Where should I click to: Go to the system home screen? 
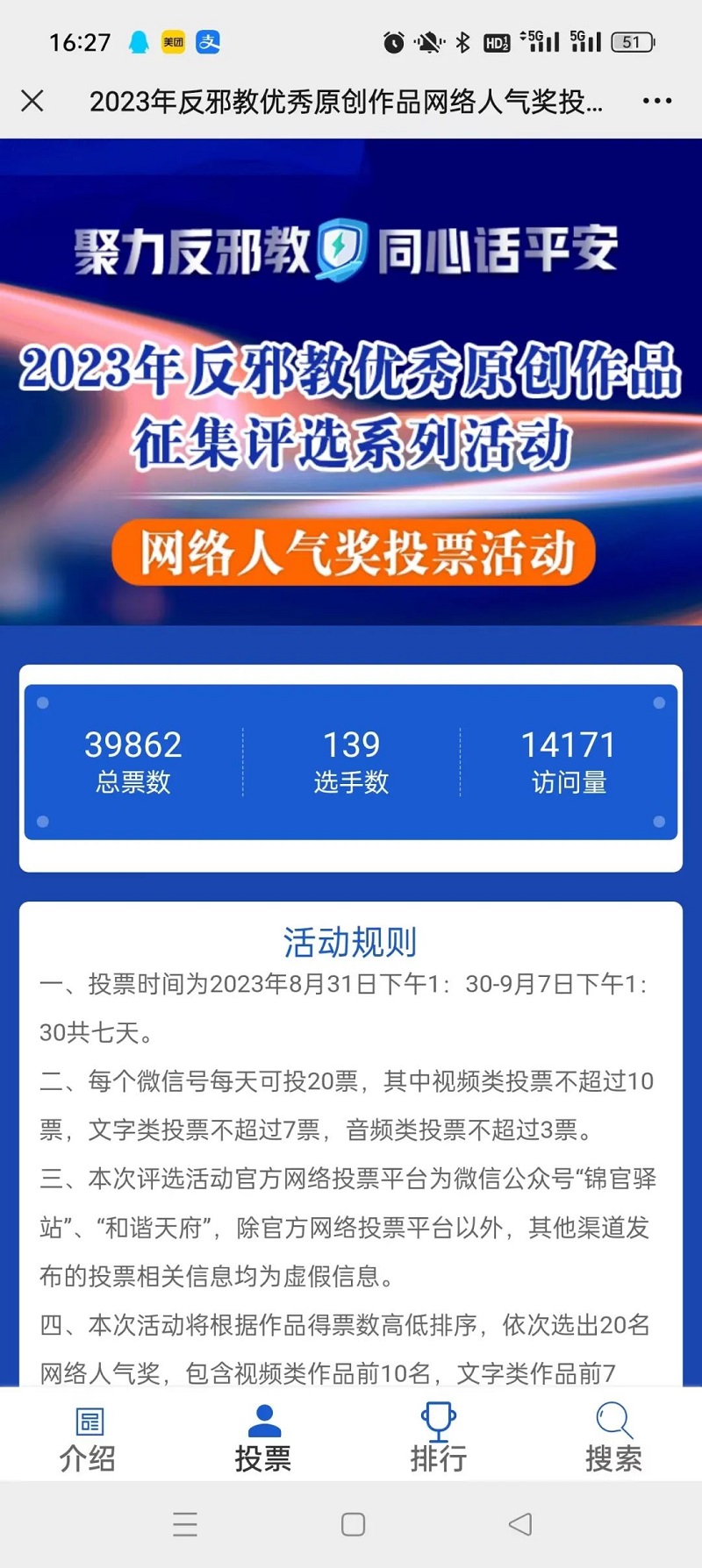pyautogui.click(x=353, y=1524)
